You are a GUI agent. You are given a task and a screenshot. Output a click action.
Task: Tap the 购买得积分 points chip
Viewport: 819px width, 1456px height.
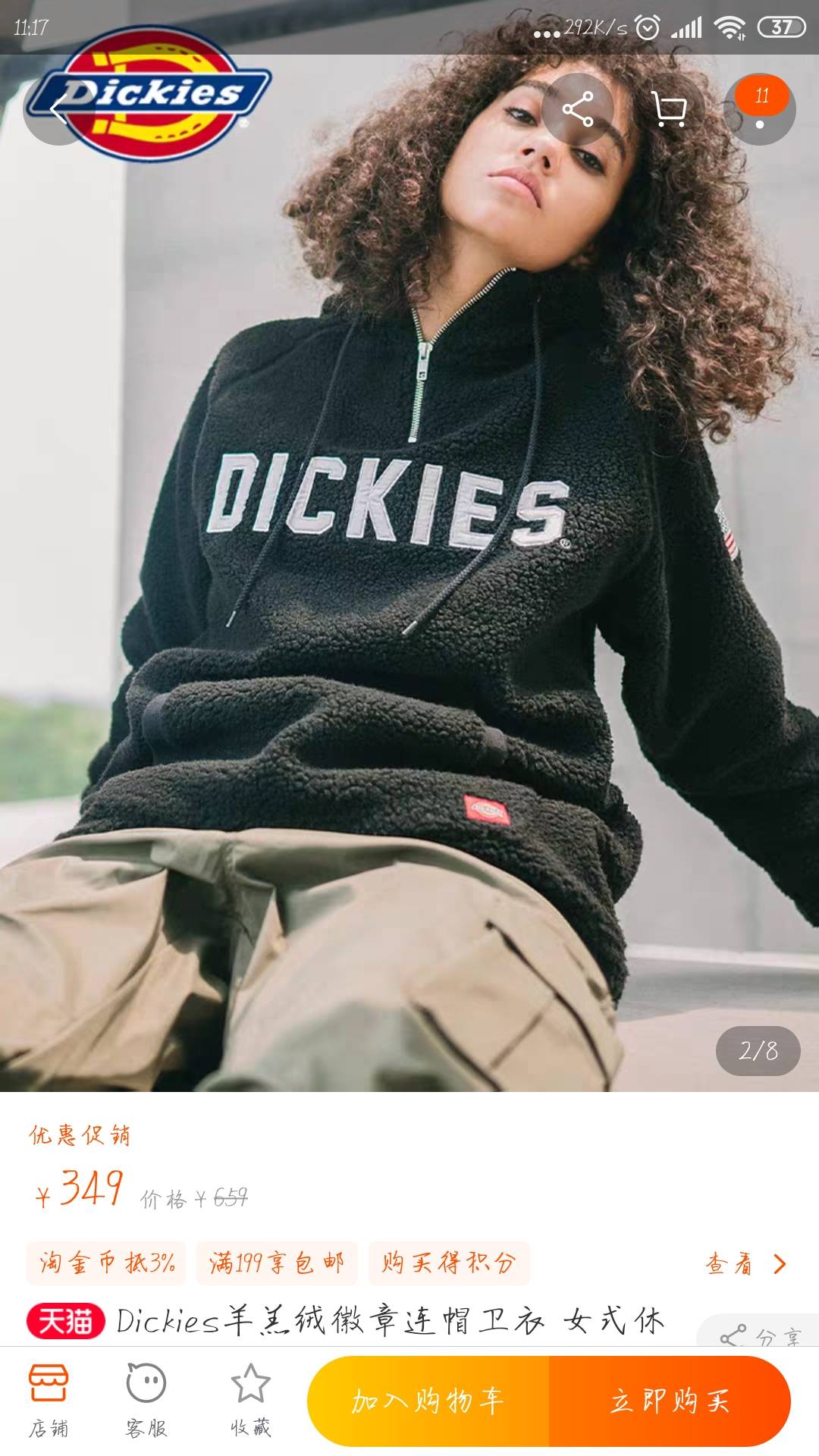(x=448, y=1263)
